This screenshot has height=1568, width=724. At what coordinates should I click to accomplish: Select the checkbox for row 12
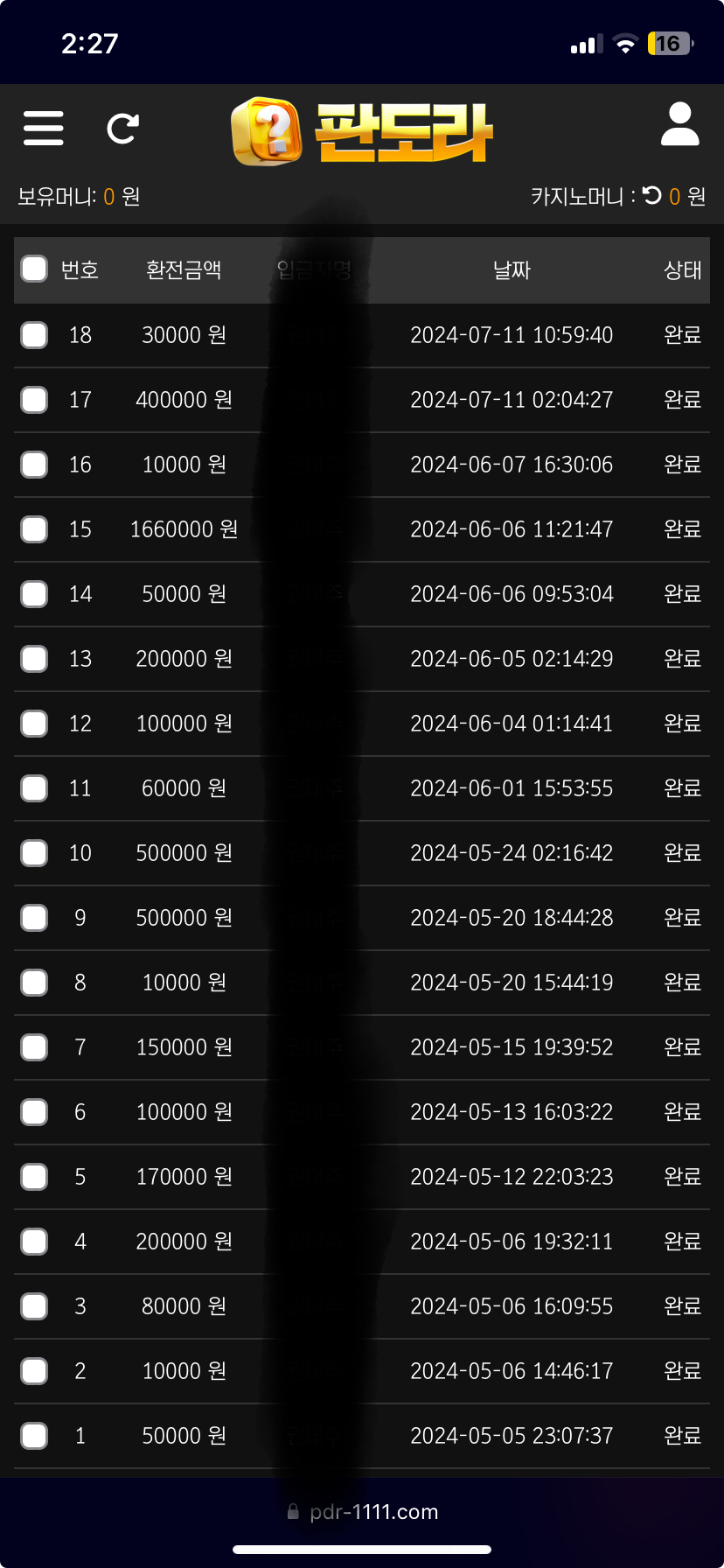coord(34,723)
